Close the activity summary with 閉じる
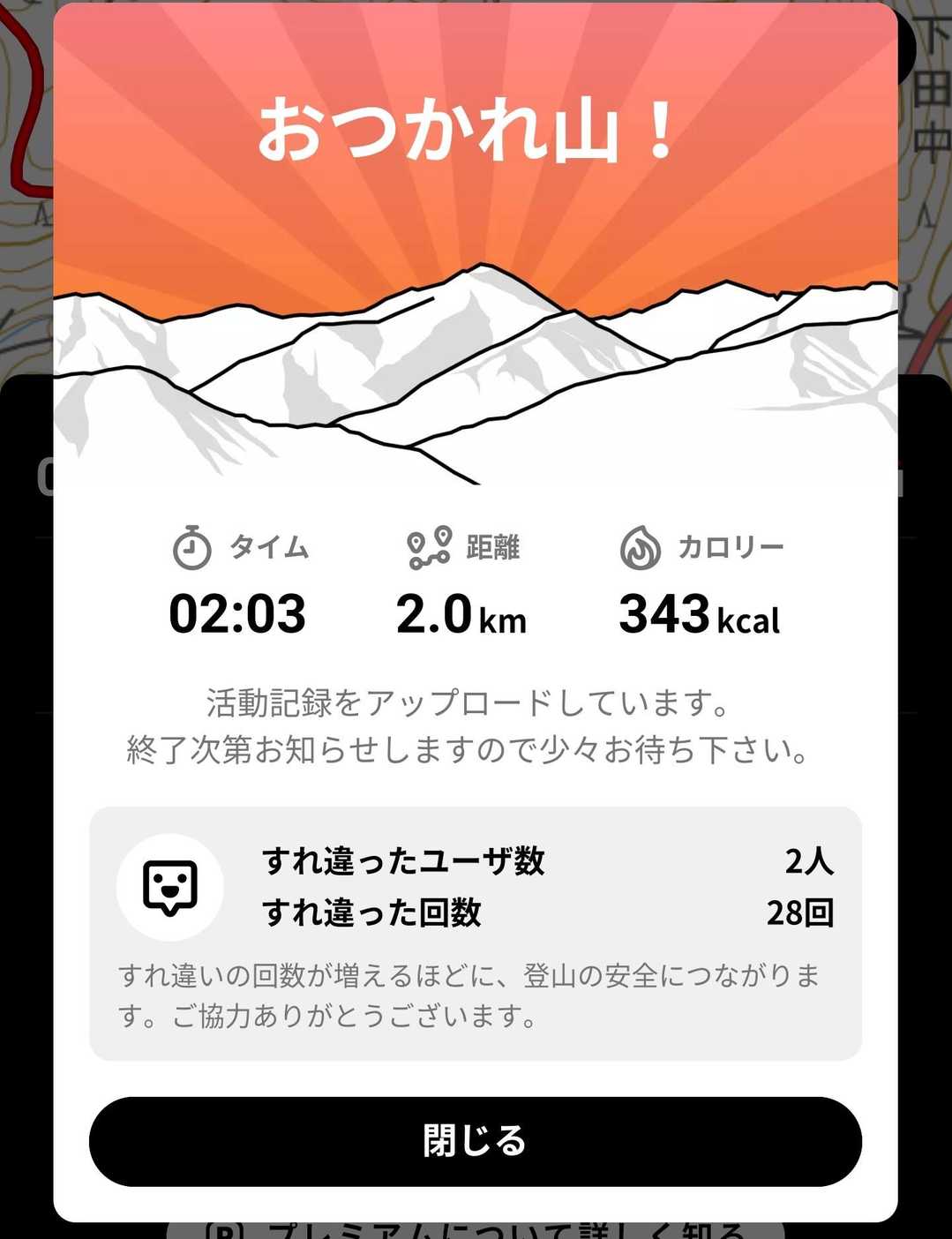The image size is (952, 1239). (475, 1141)
